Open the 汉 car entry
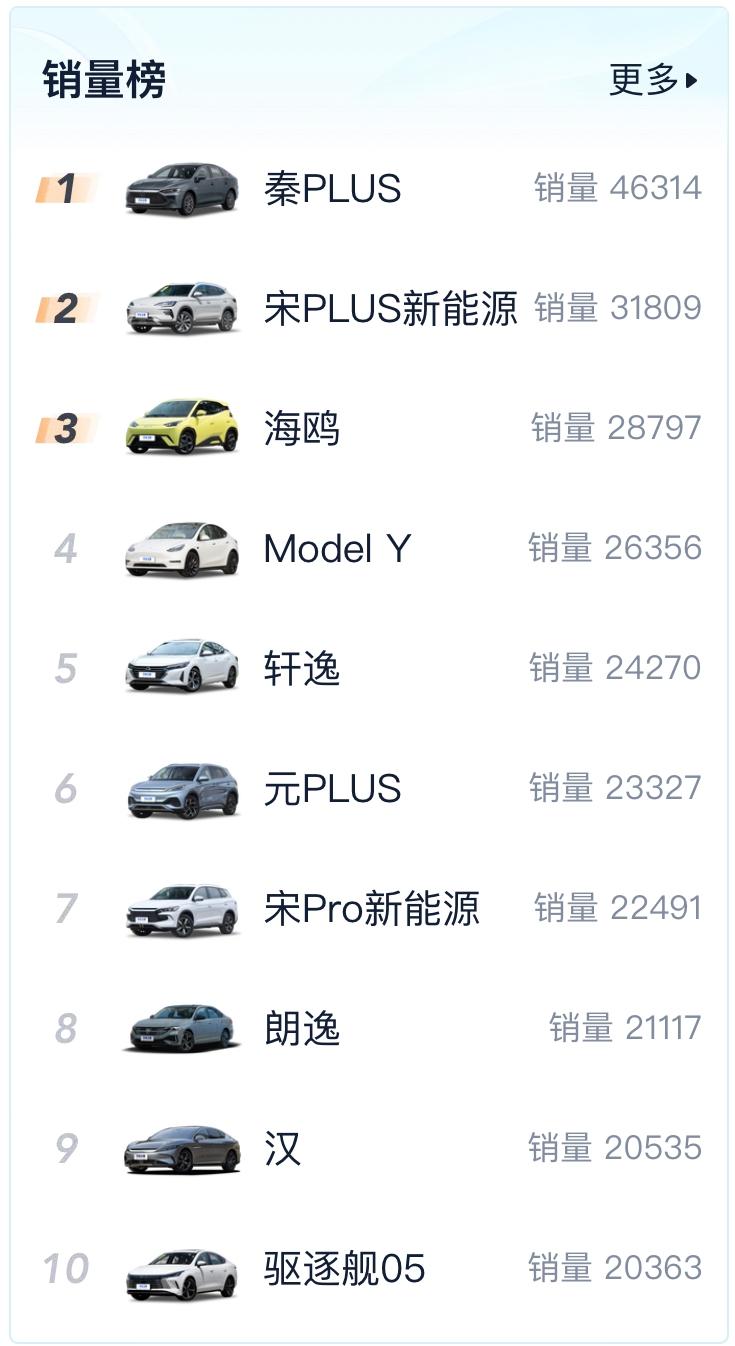The image size is (735, 1346). pos(283,1148)
